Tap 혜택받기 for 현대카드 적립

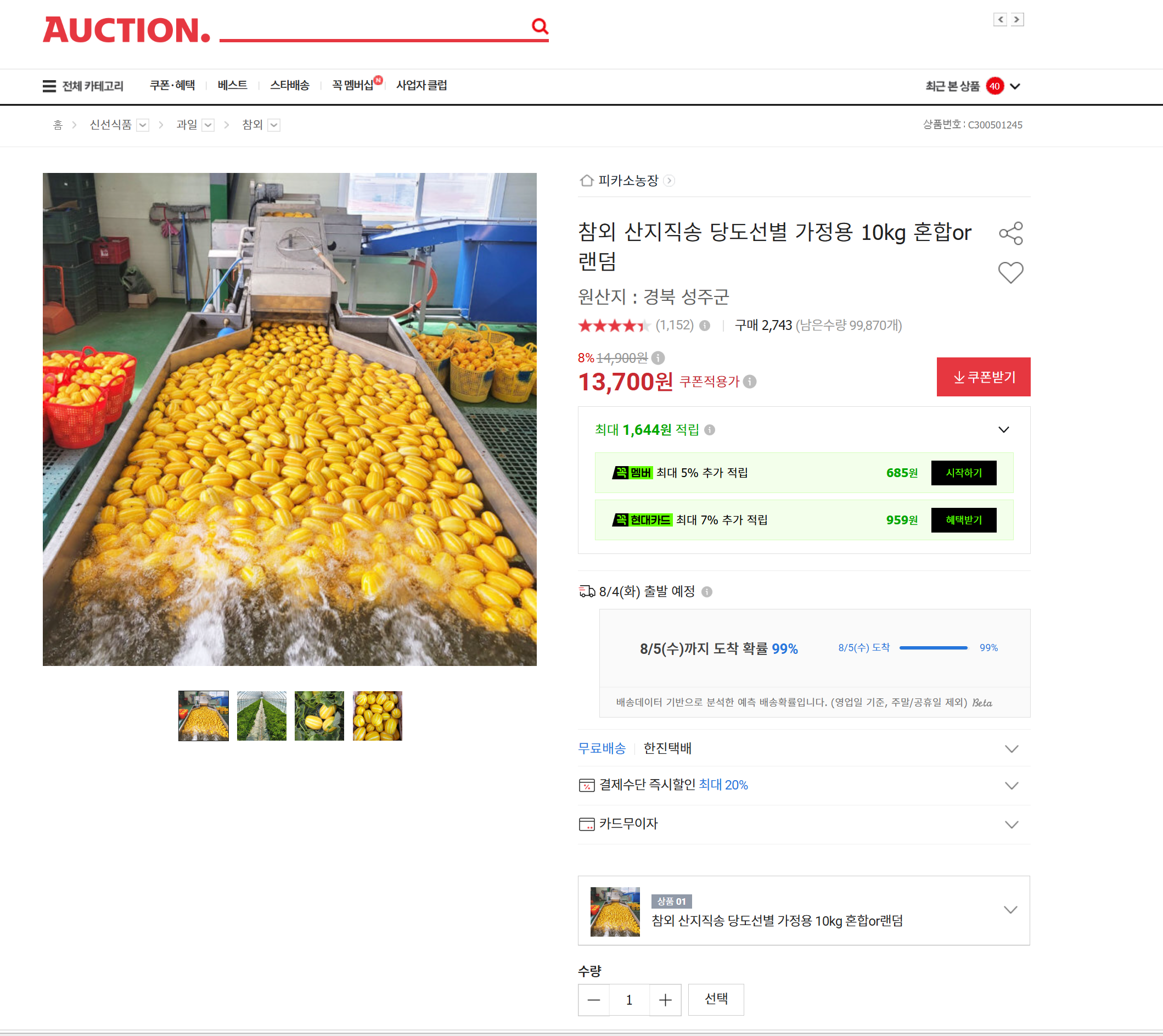963,520
